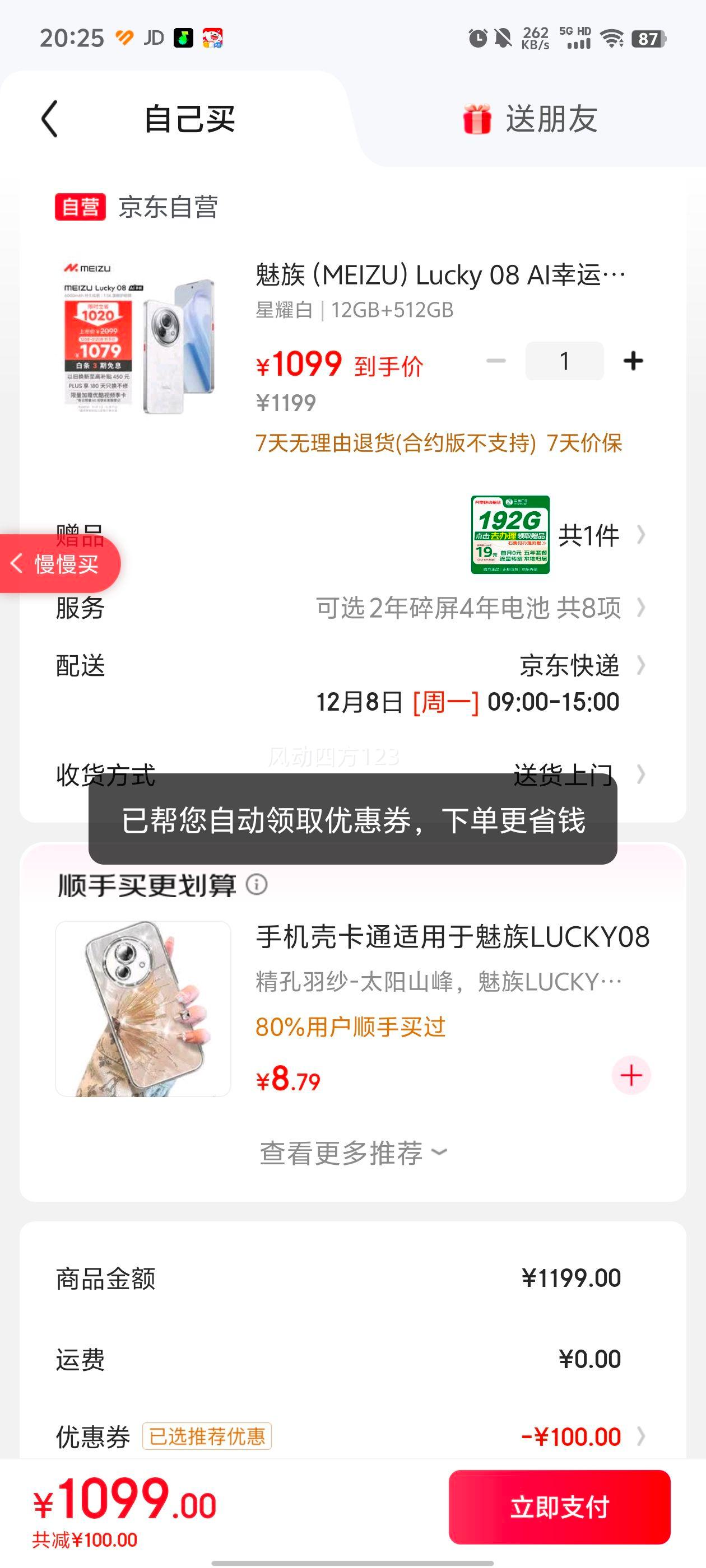This screenshot has height=1568, width=706.
Task: Open the 慢慢买 floating shortcut
Action: pos(58,564)
